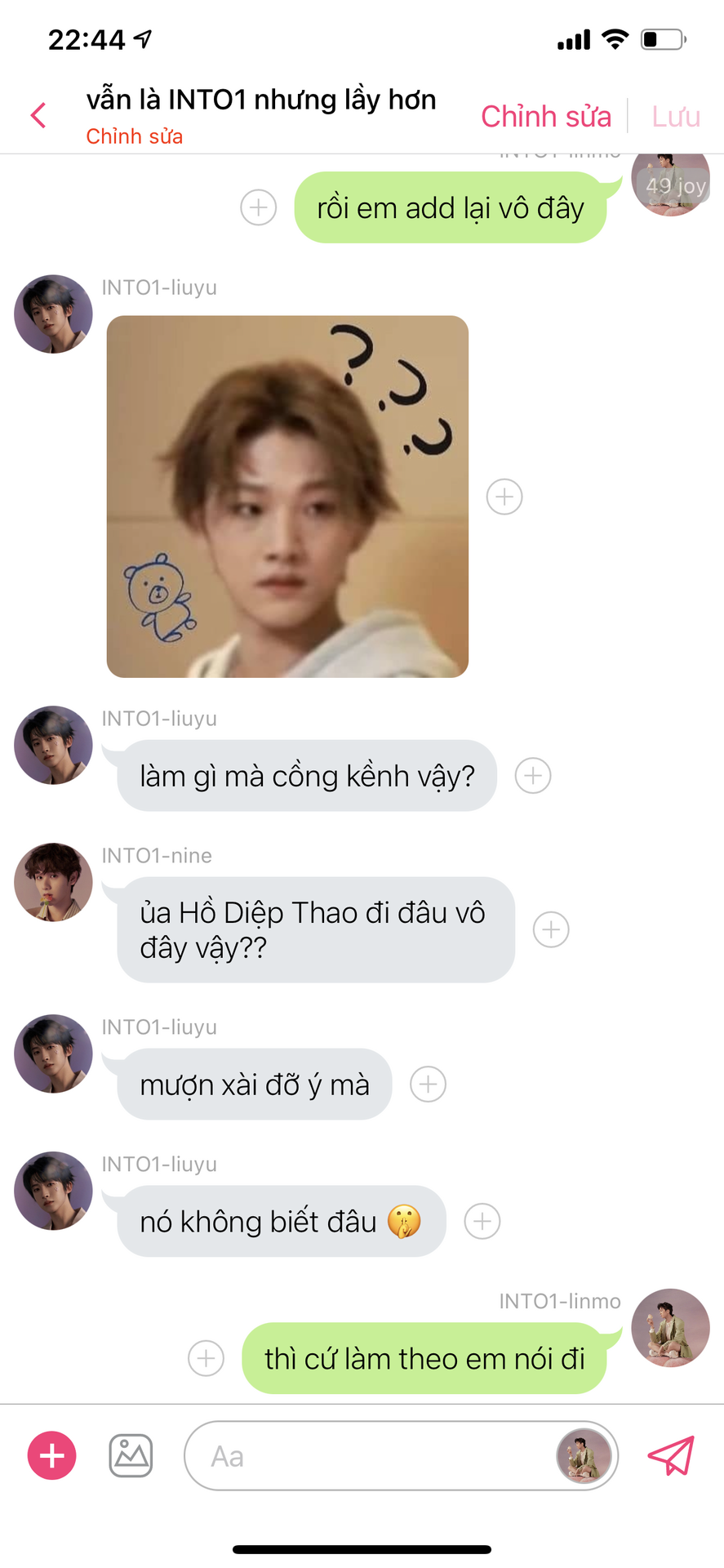The width and height of the screenshot is (724, 1568).
Task: Tap INTO1-linmo's avatar beside last message
Action: 671,1328
